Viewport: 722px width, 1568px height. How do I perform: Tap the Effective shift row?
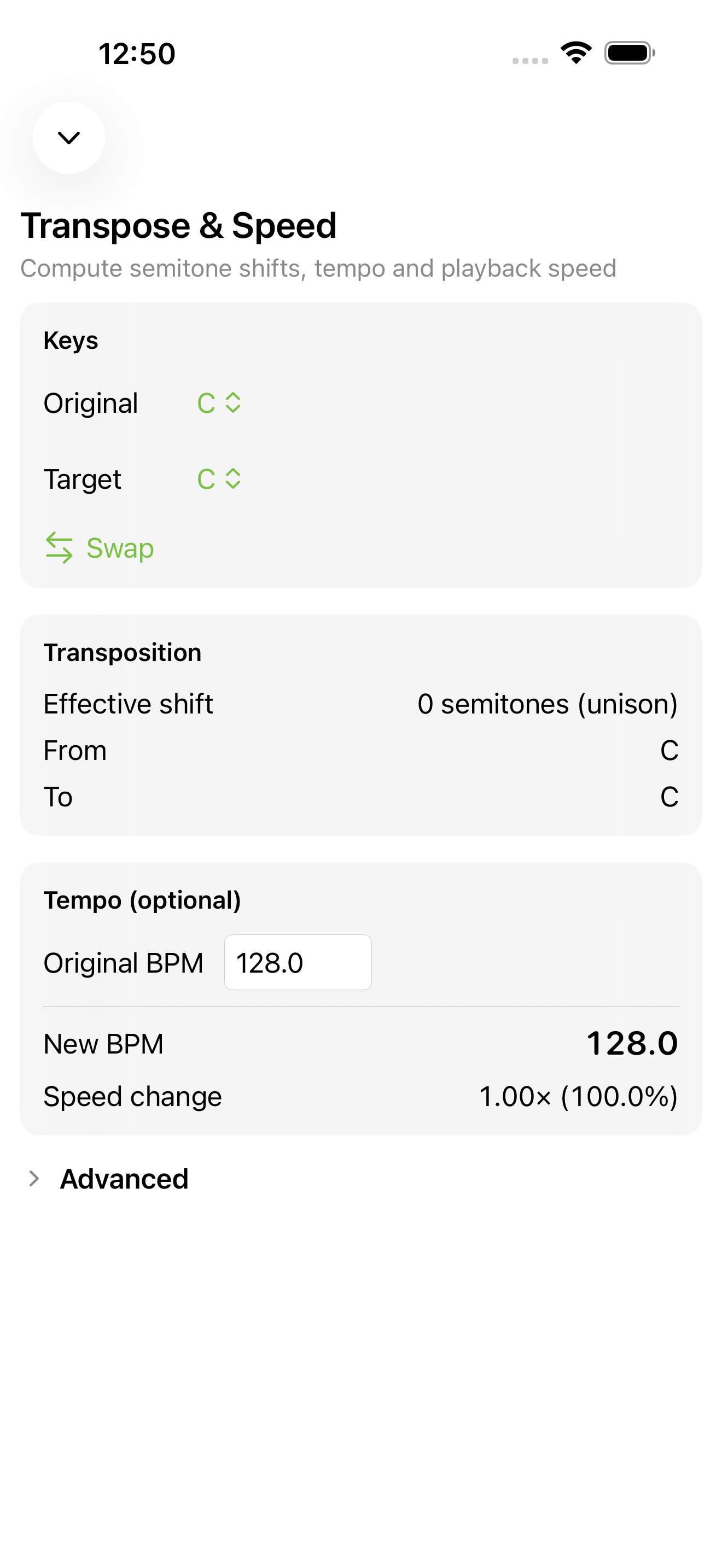tap(361, 703)
